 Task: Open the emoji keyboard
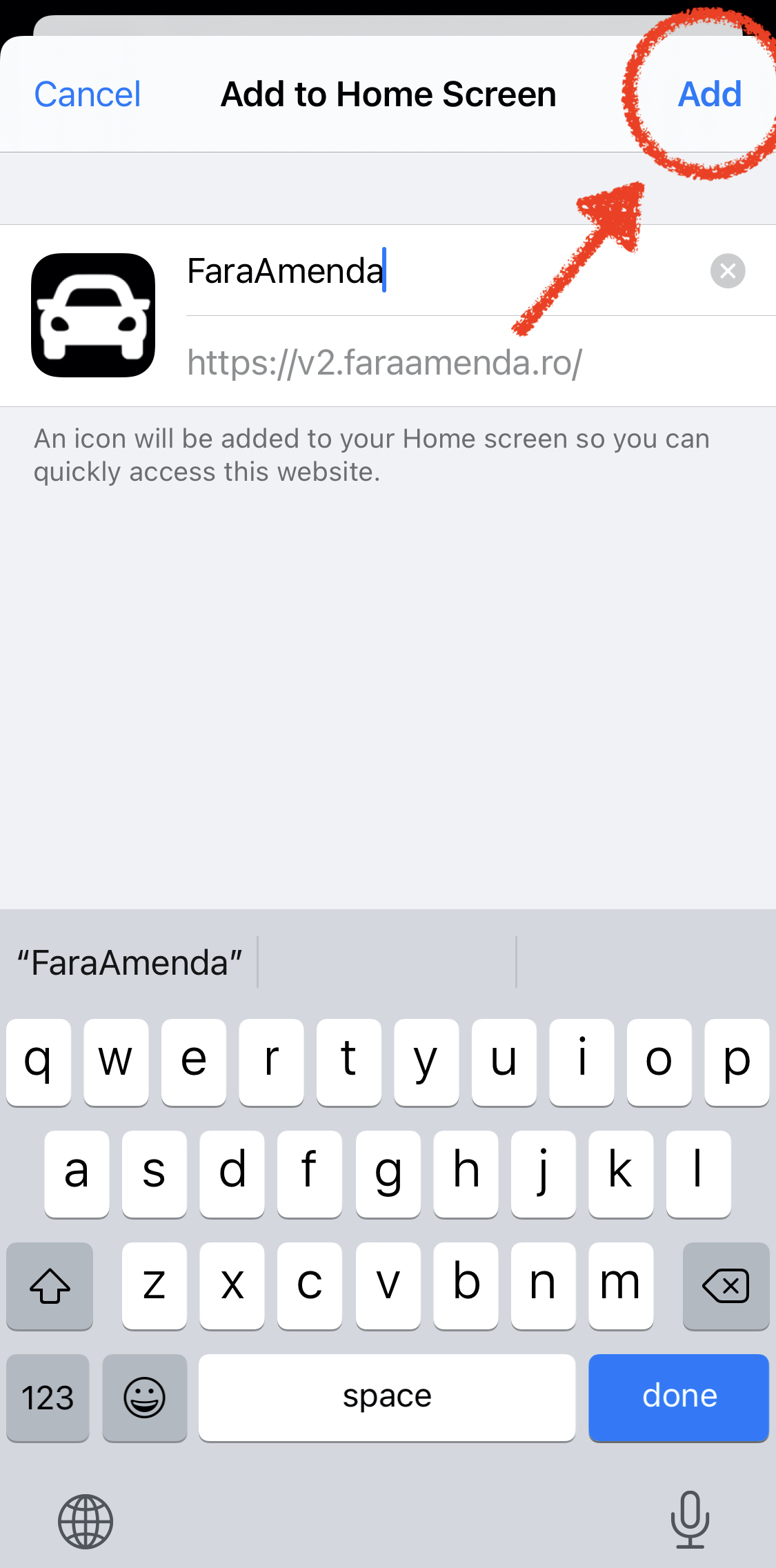pos(145,1398)
